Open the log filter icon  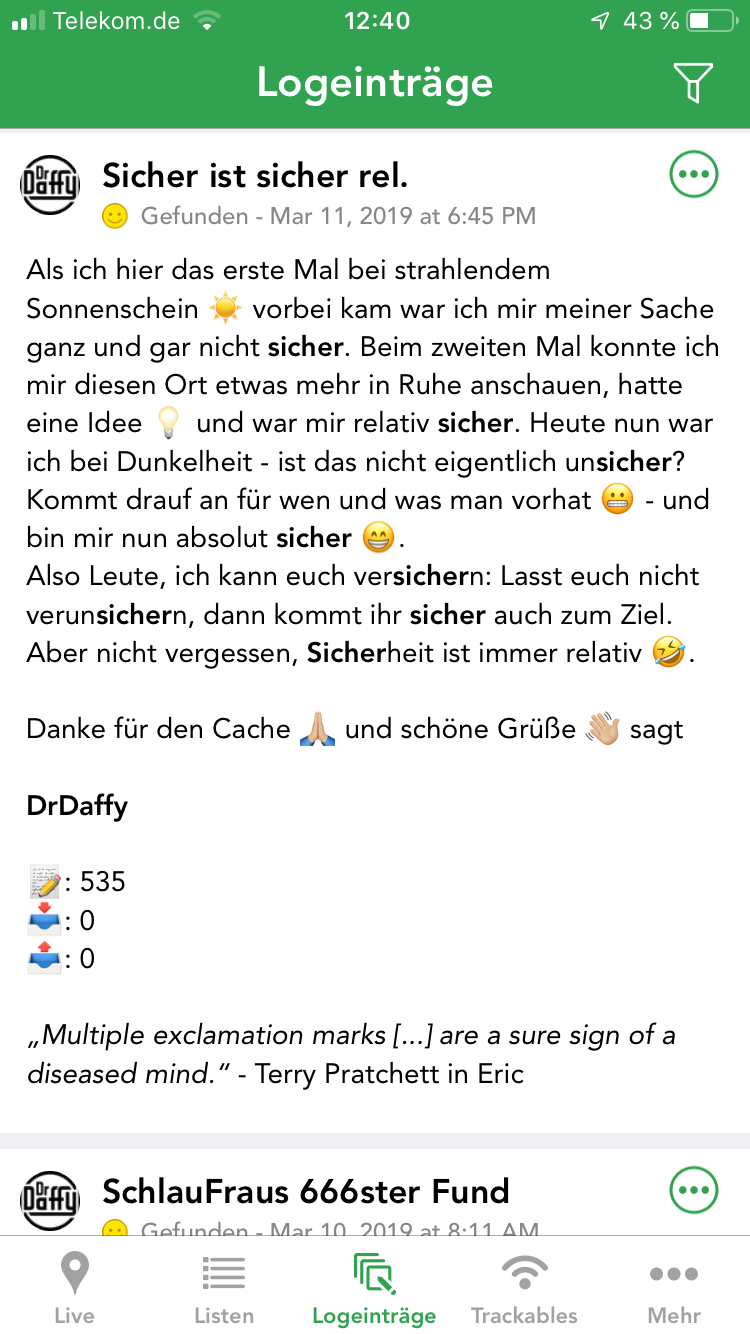(693, 82)
